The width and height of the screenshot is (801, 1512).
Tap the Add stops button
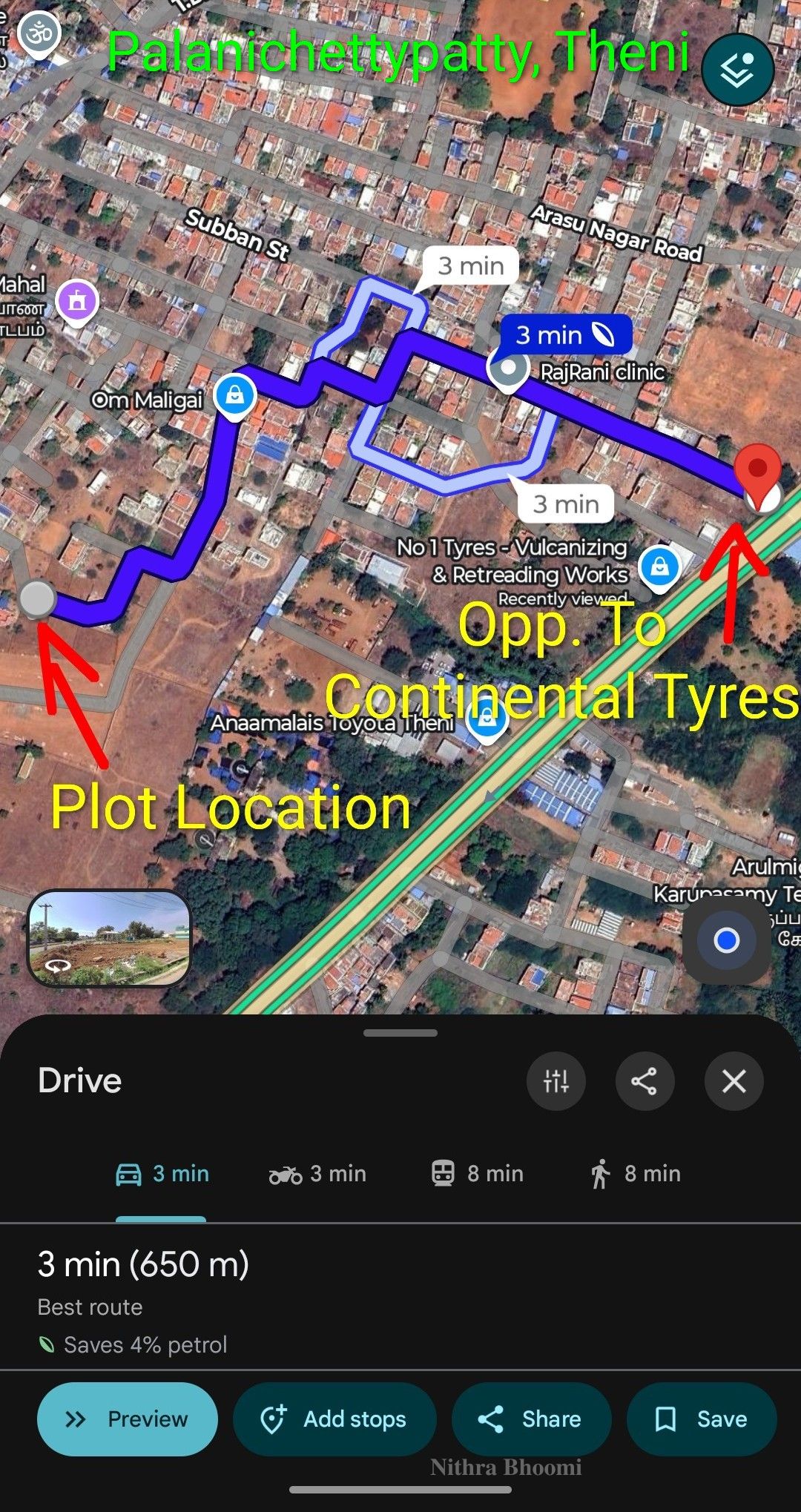point(334,1419)
